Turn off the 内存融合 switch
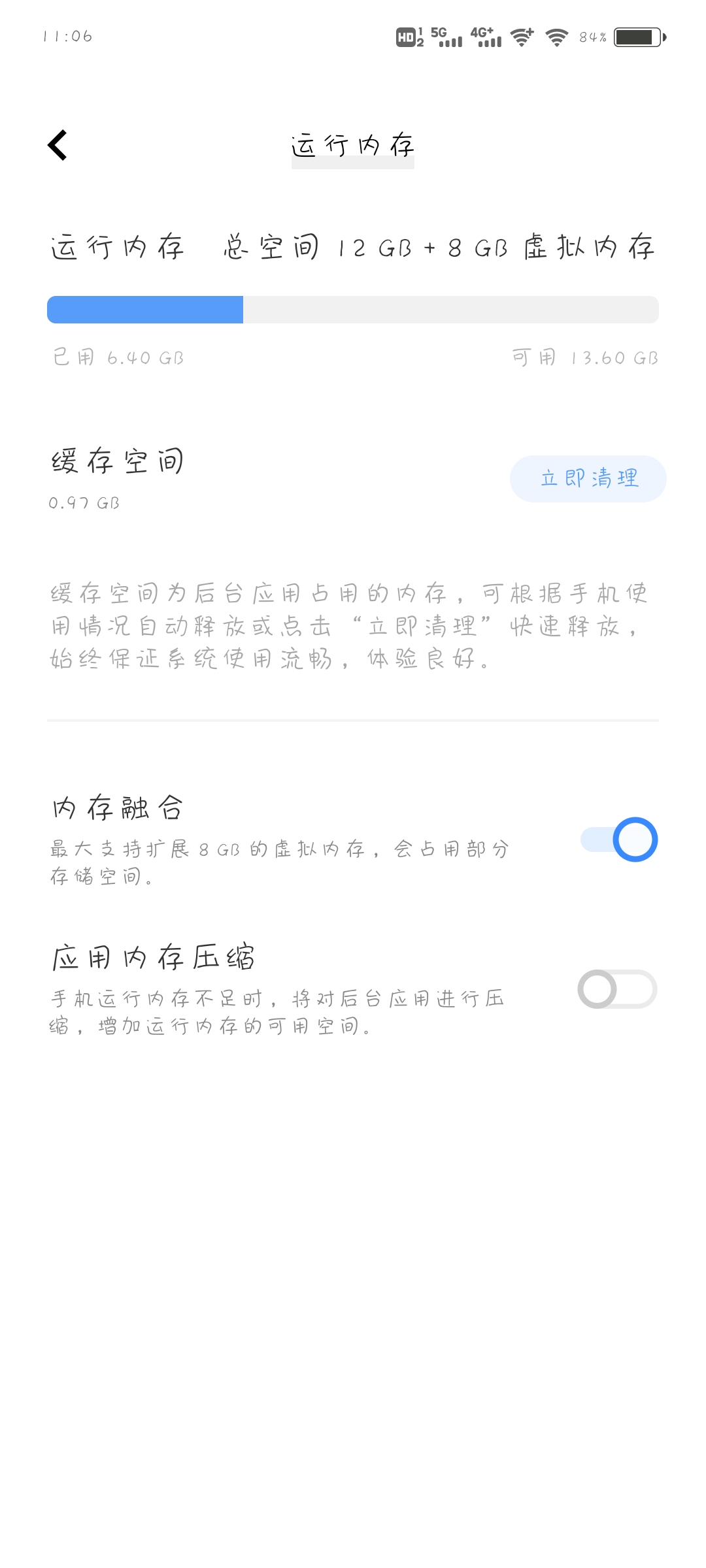The width and height of the screenshot is (706, 1568). 618,840
